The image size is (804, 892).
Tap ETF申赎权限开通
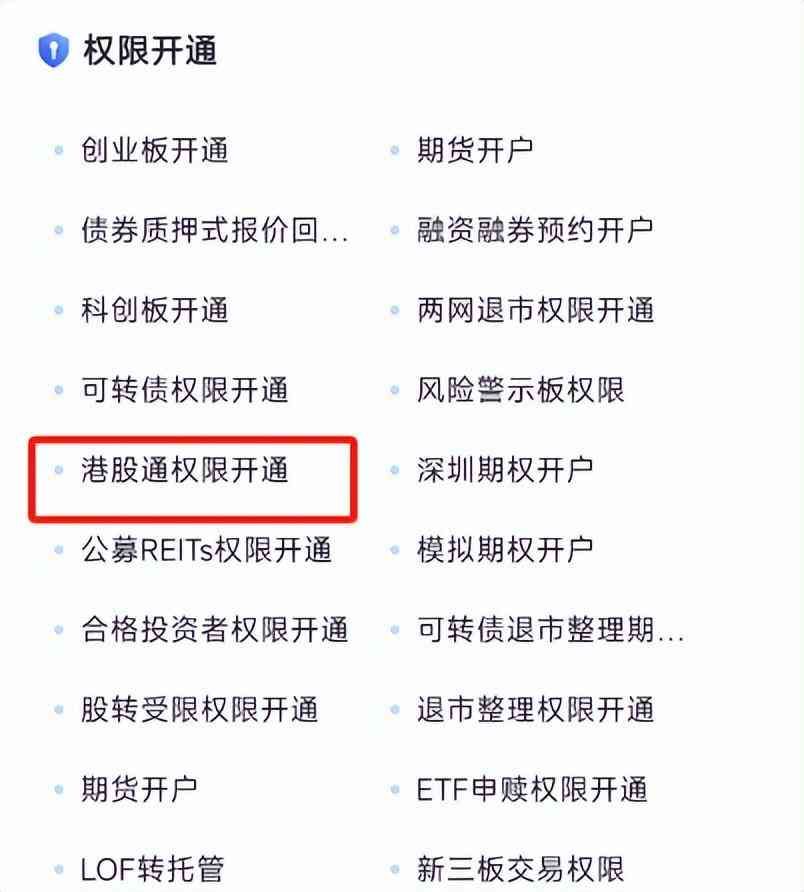tap(532, 788)
